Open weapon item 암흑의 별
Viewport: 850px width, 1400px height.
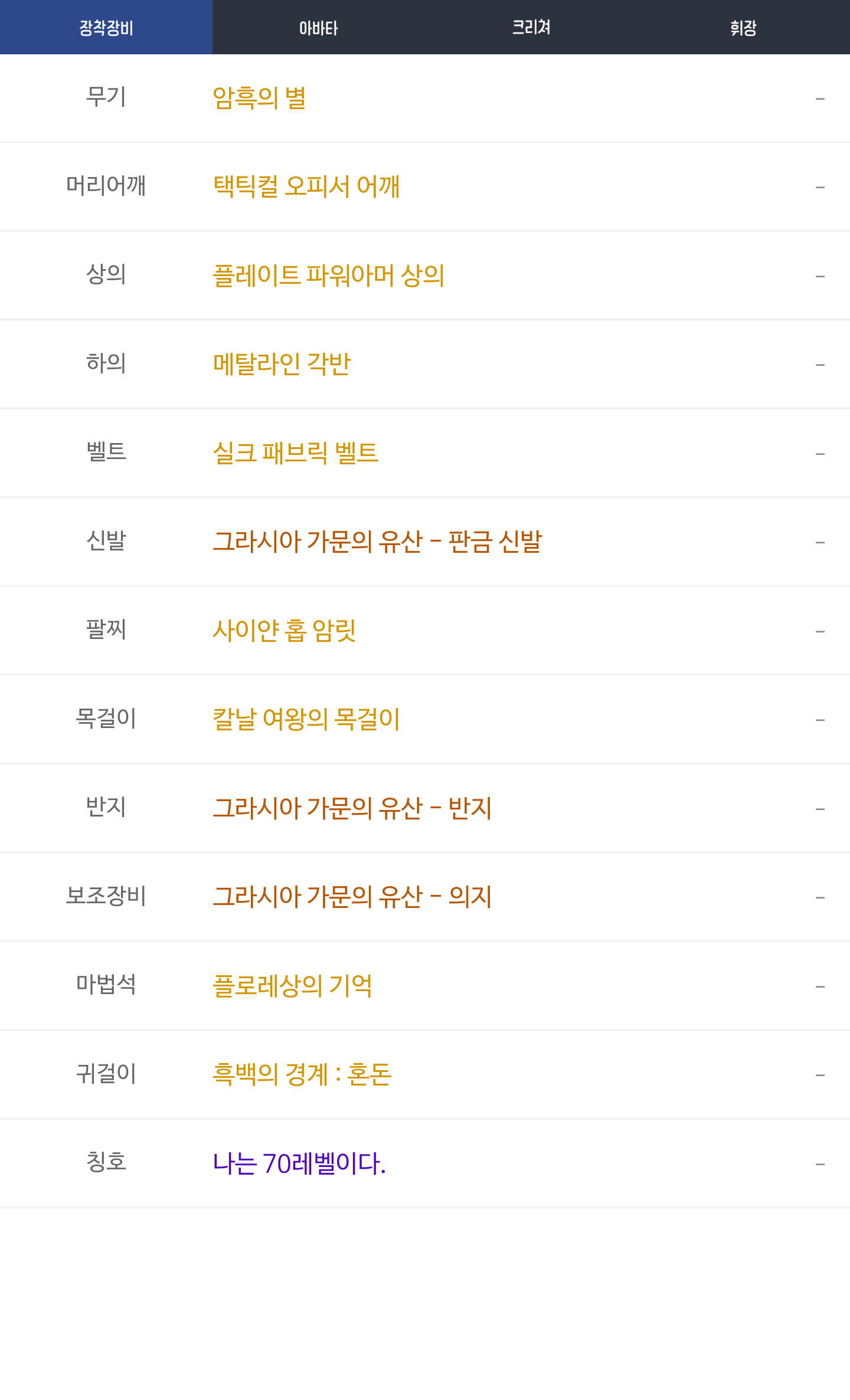259,98
